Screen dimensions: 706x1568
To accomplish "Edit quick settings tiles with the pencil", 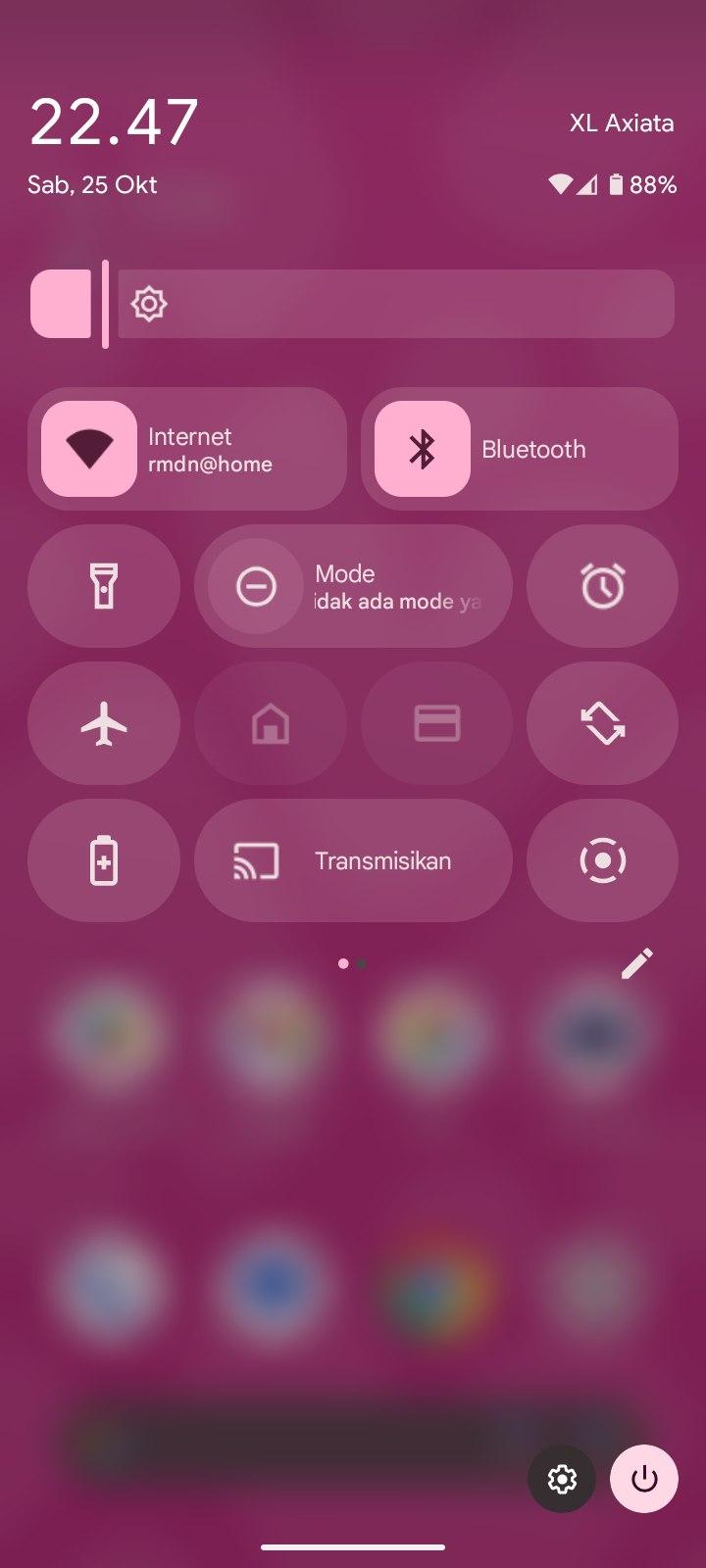I will point(636,963).
